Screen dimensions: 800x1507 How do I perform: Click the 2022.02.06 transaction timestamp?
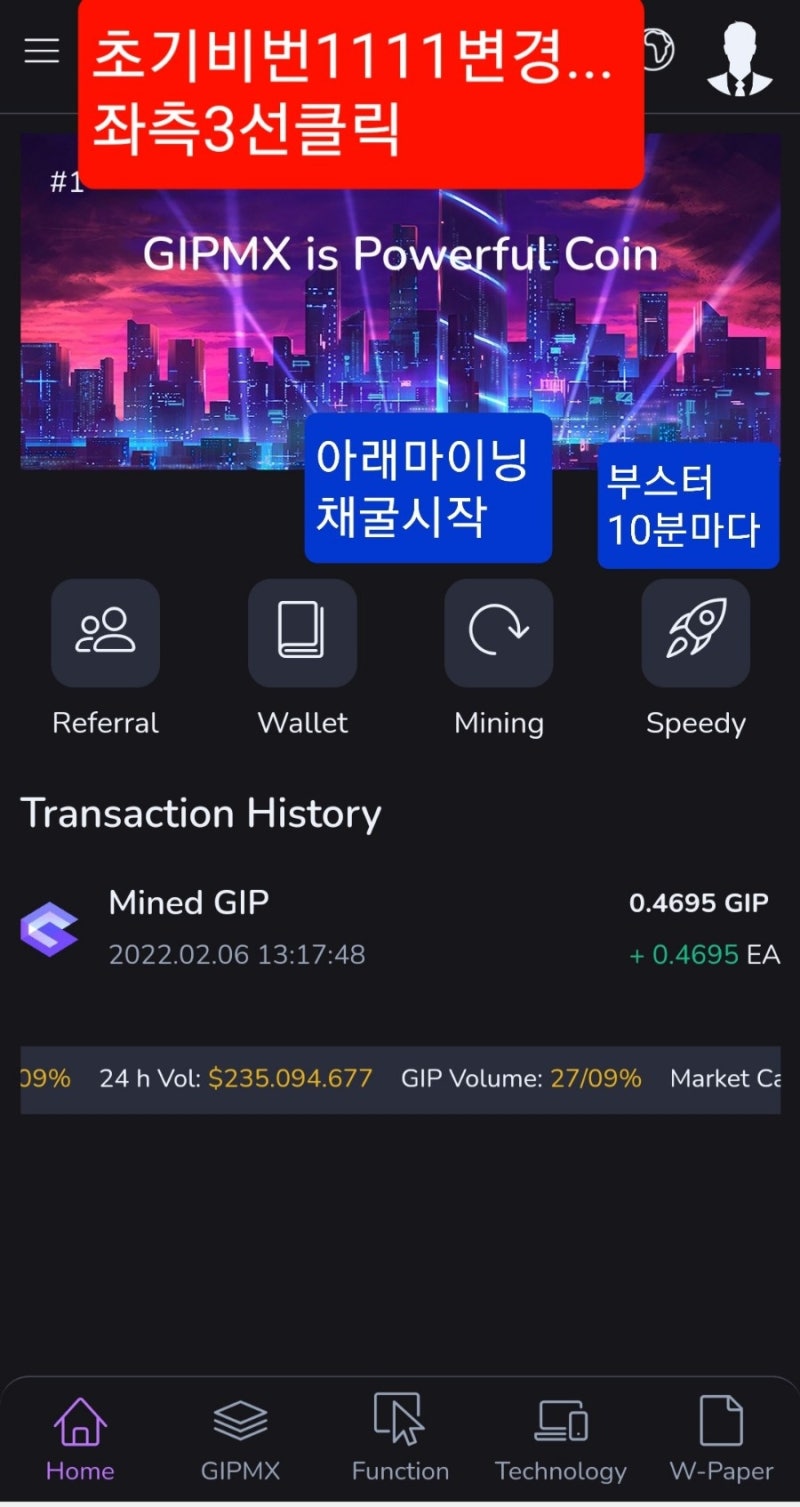[x=239, y=955]
